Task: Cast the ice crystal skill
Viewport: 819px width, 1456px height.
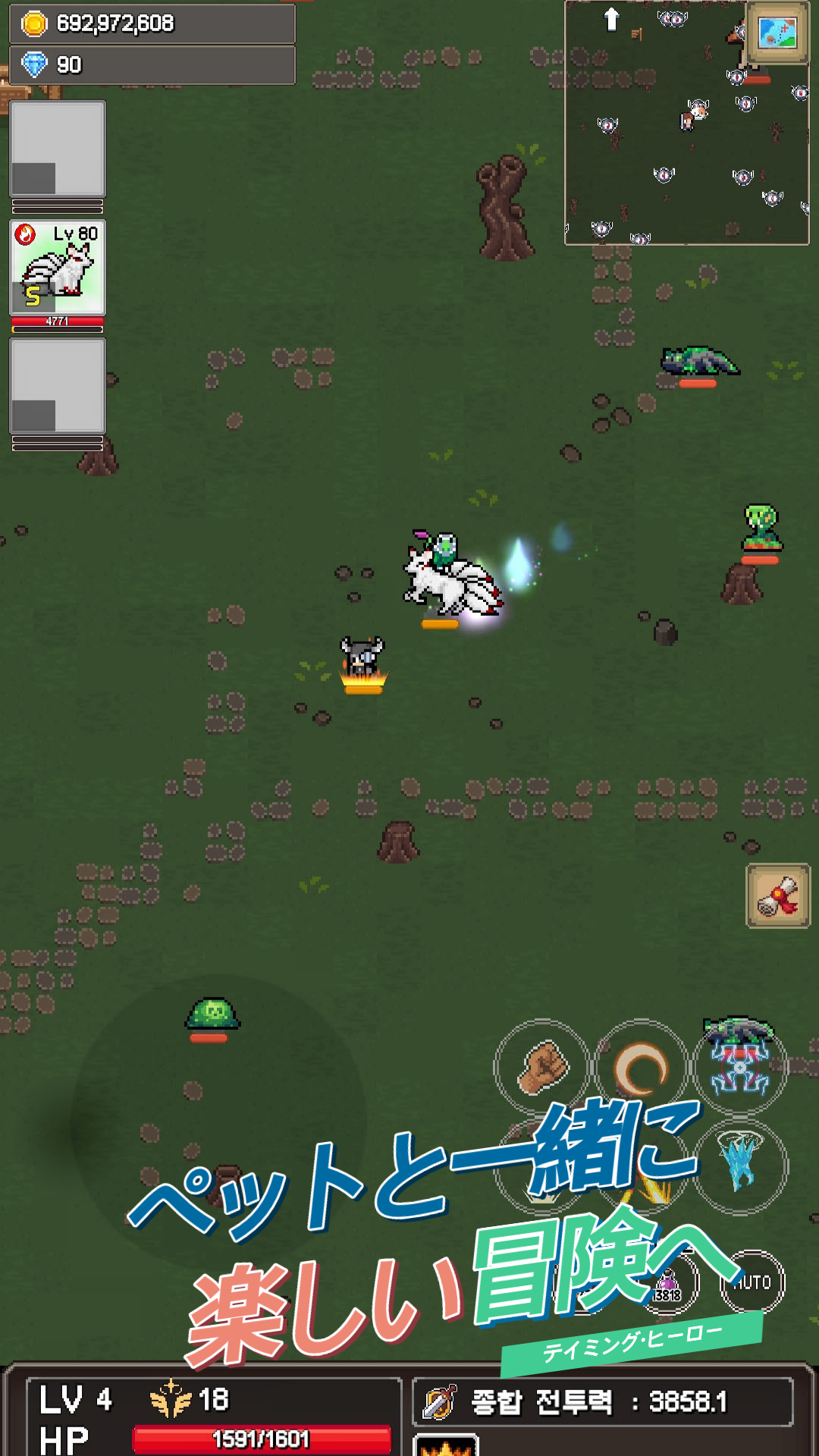Action: pos(740,1166)
